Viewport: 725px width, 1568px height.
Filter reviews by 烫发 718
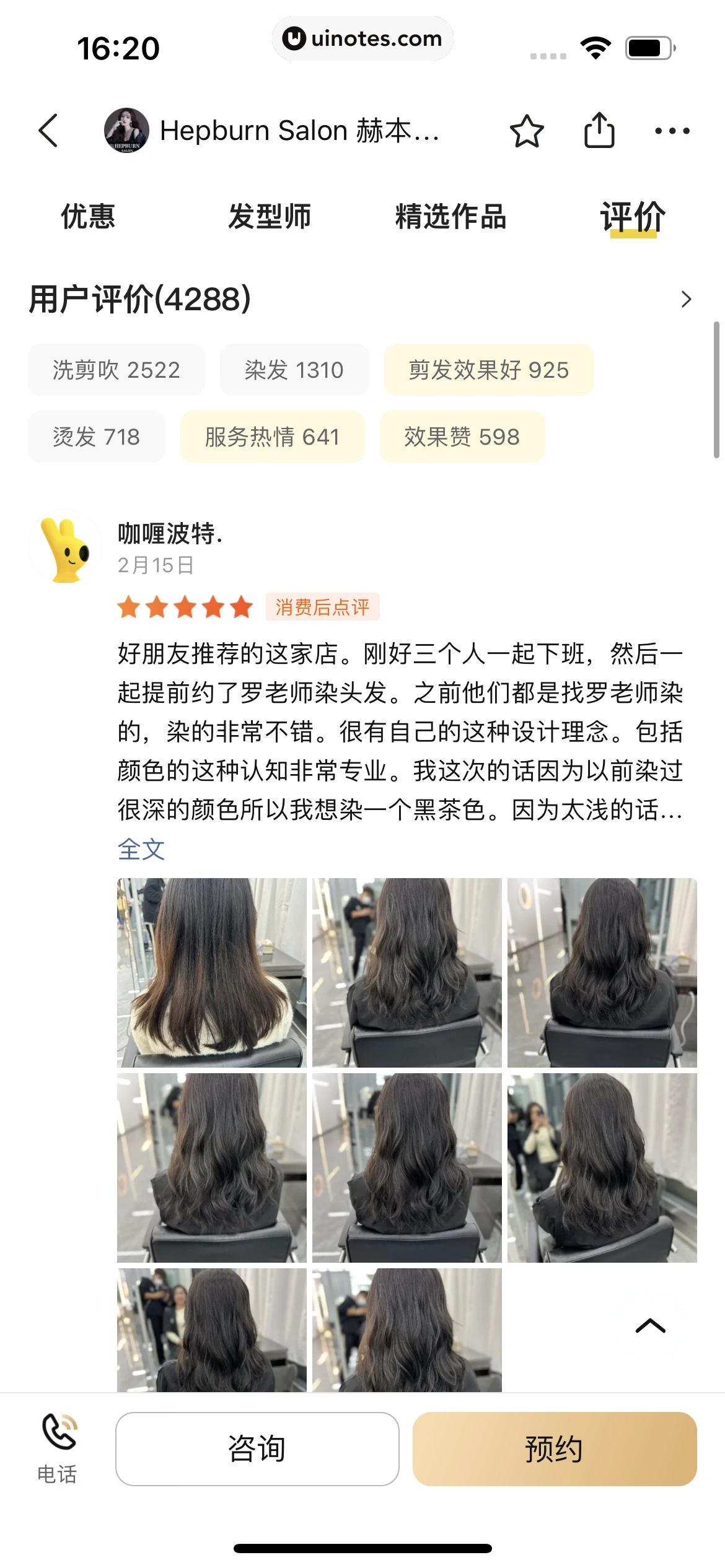97,437
